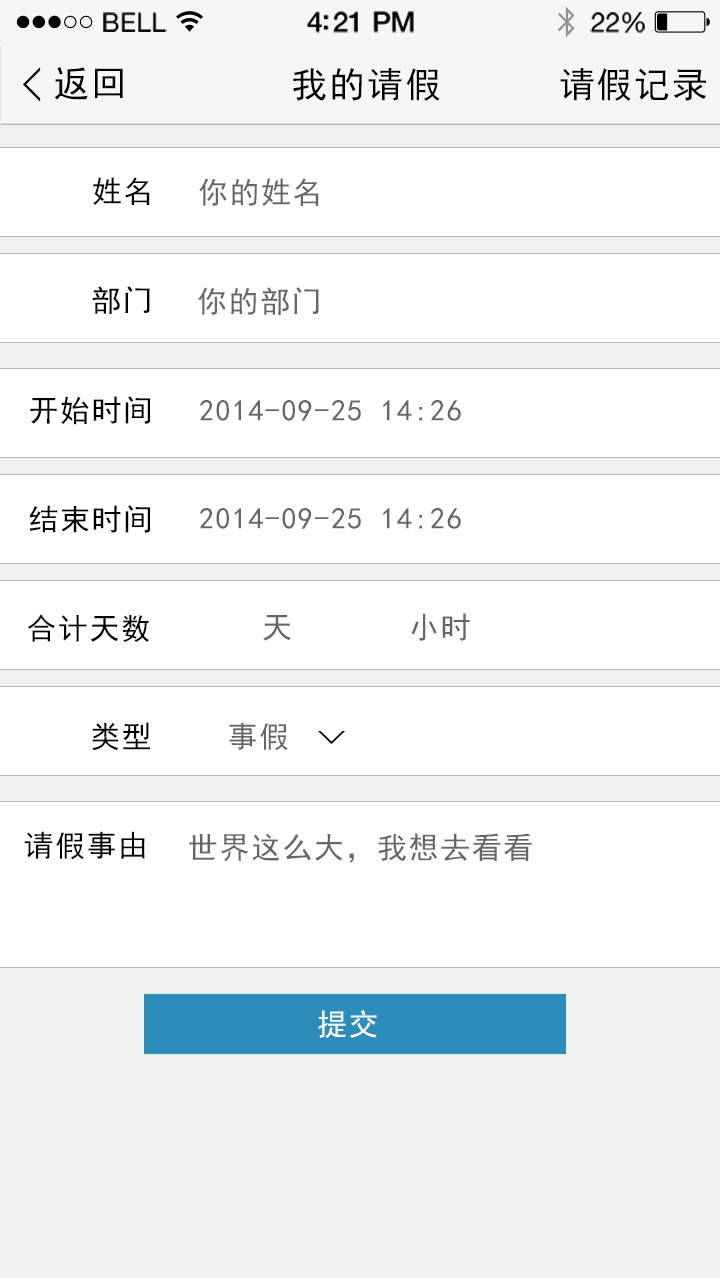Tap the 部门 department input field

450,300
